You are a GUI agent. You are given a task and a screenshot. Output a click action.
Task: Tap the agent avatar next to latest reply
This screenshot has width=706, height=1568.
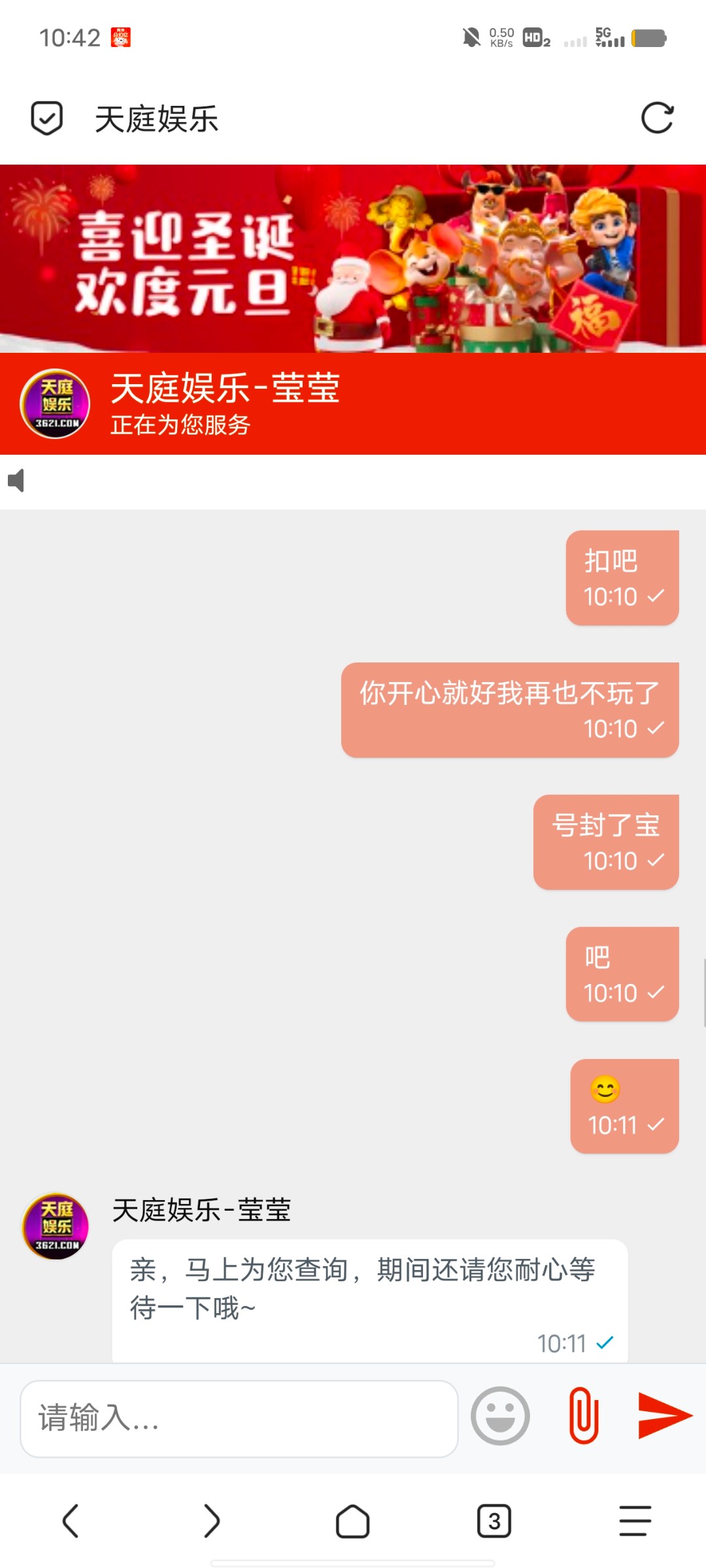55,1227
